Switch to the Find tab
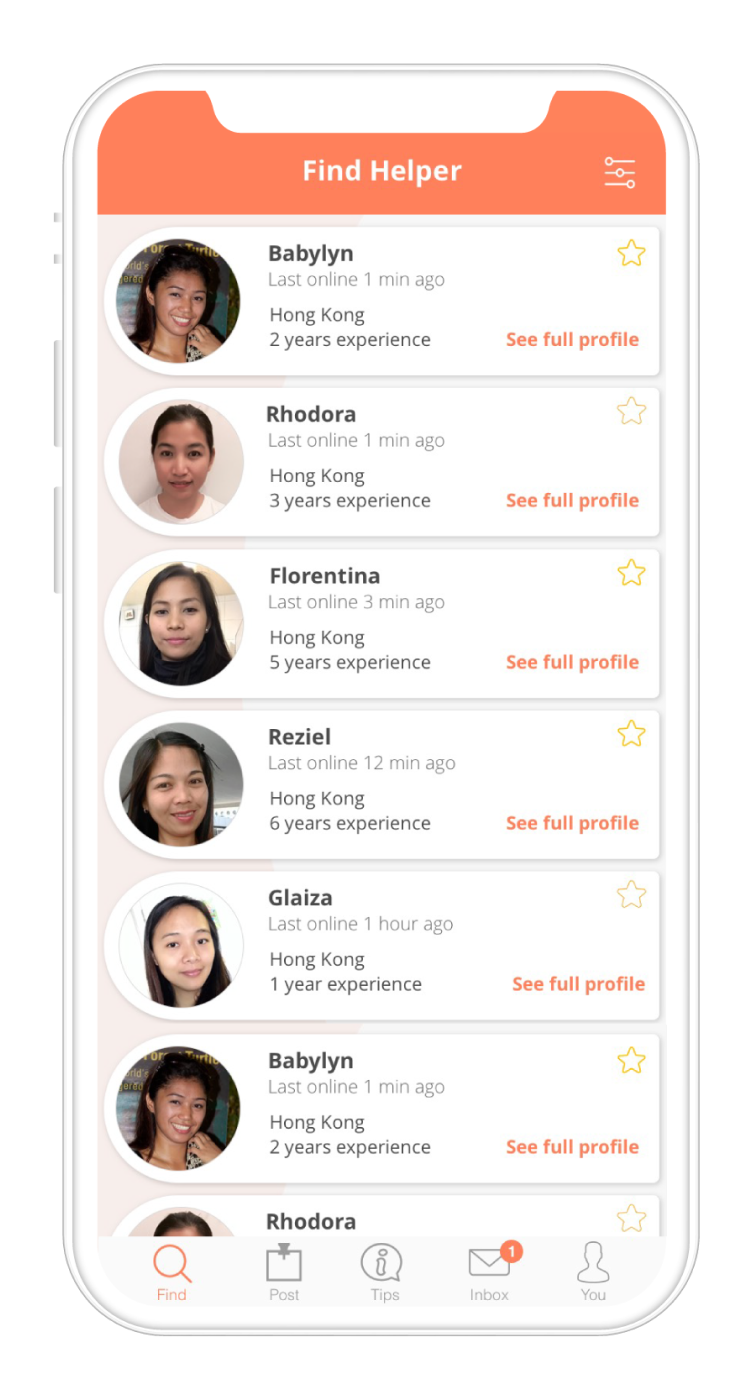Screen dimensions: 750x1400 [x=171, y=1272]
